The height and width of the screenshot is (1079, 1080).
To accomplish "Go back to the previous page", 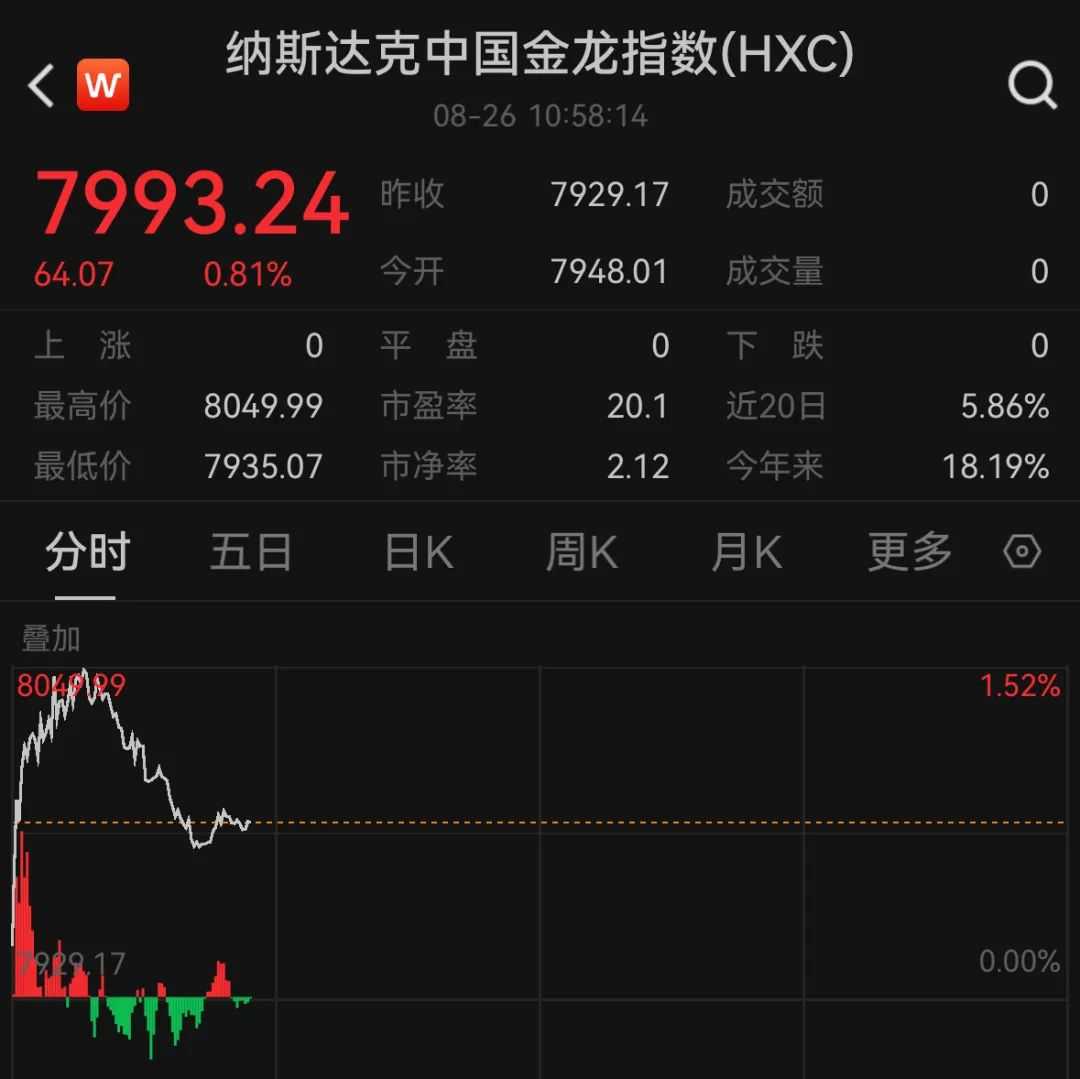I will [40, 86].
